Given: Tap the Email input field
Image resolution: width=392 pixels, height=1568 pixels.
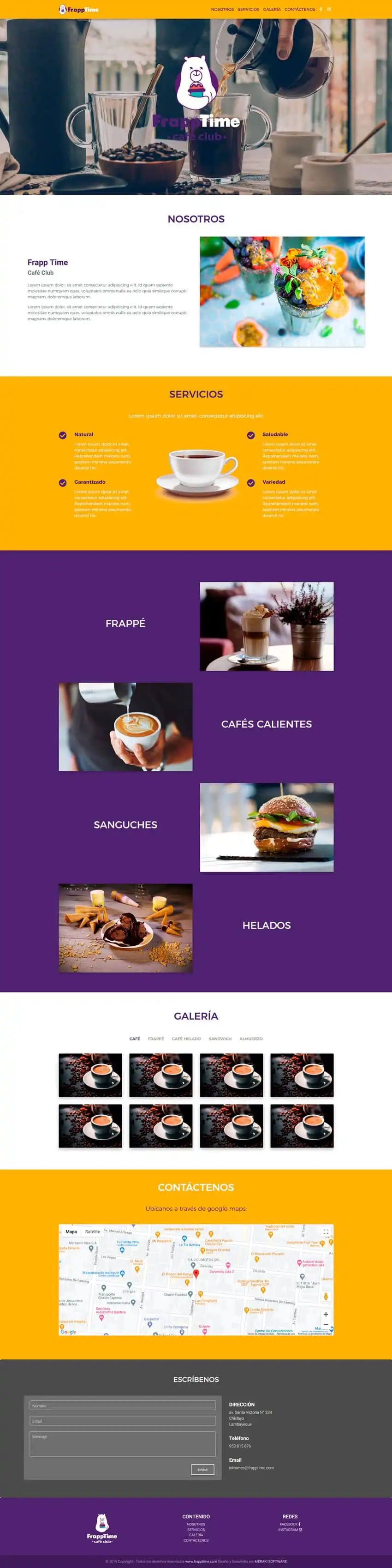Looking at the screenshot, I should coord(123,1421).
